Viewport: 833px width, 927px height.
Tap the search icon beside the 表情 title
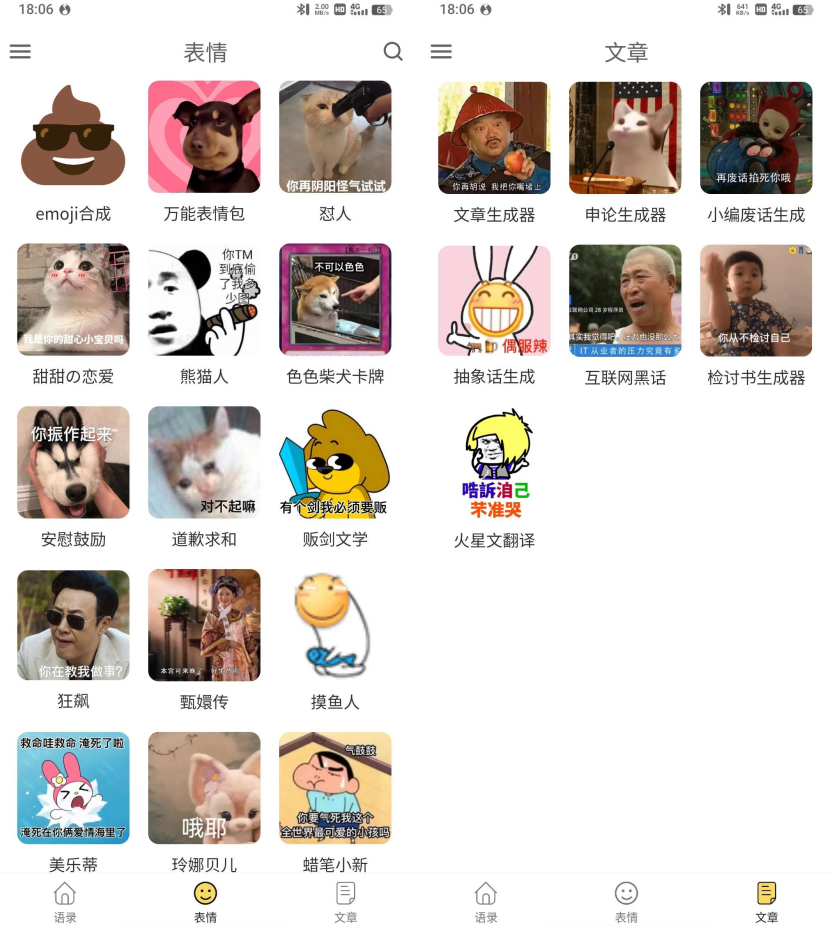click(x=393, y=52)
